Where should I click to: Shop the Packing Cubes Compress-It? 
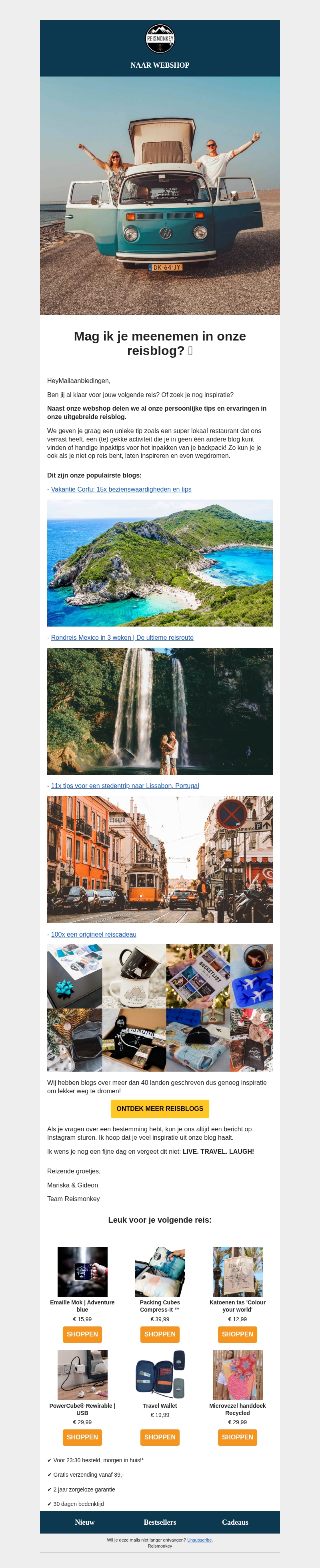click(x=160, y=1334)
